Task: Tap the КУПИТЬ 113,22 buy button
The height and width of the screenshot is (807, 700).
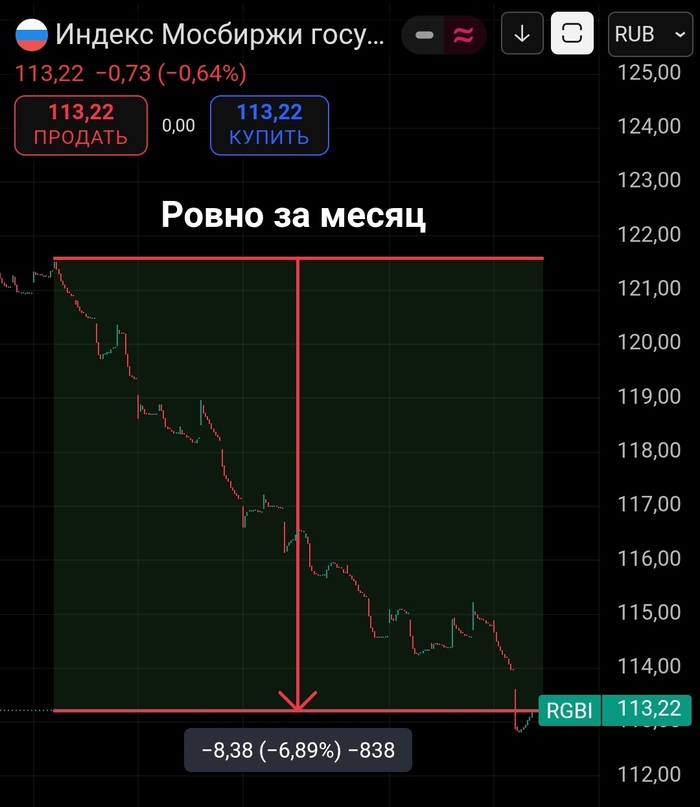Action: click(269, 125)
